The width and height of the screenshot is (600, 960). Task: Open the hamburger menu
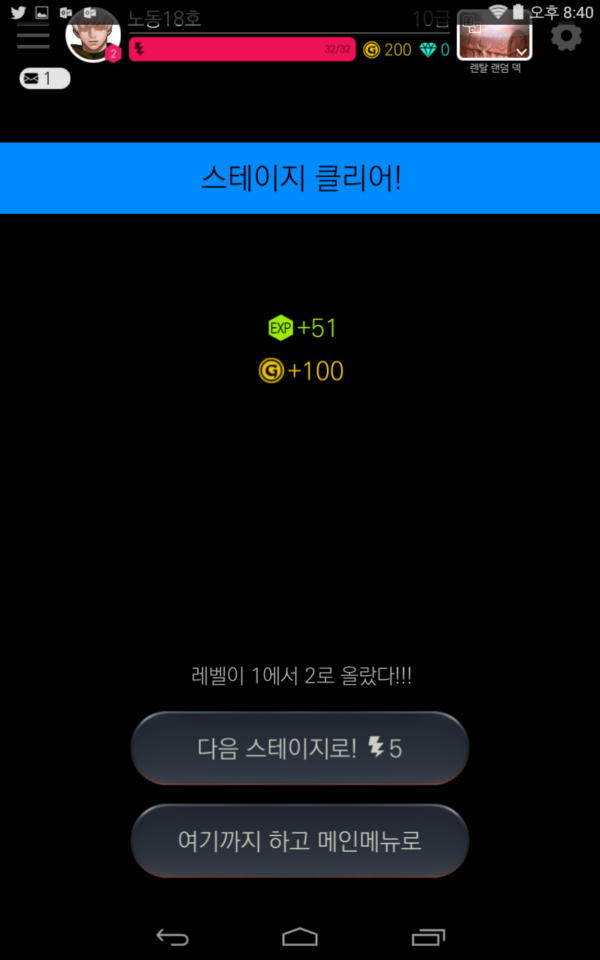point(32,38)
